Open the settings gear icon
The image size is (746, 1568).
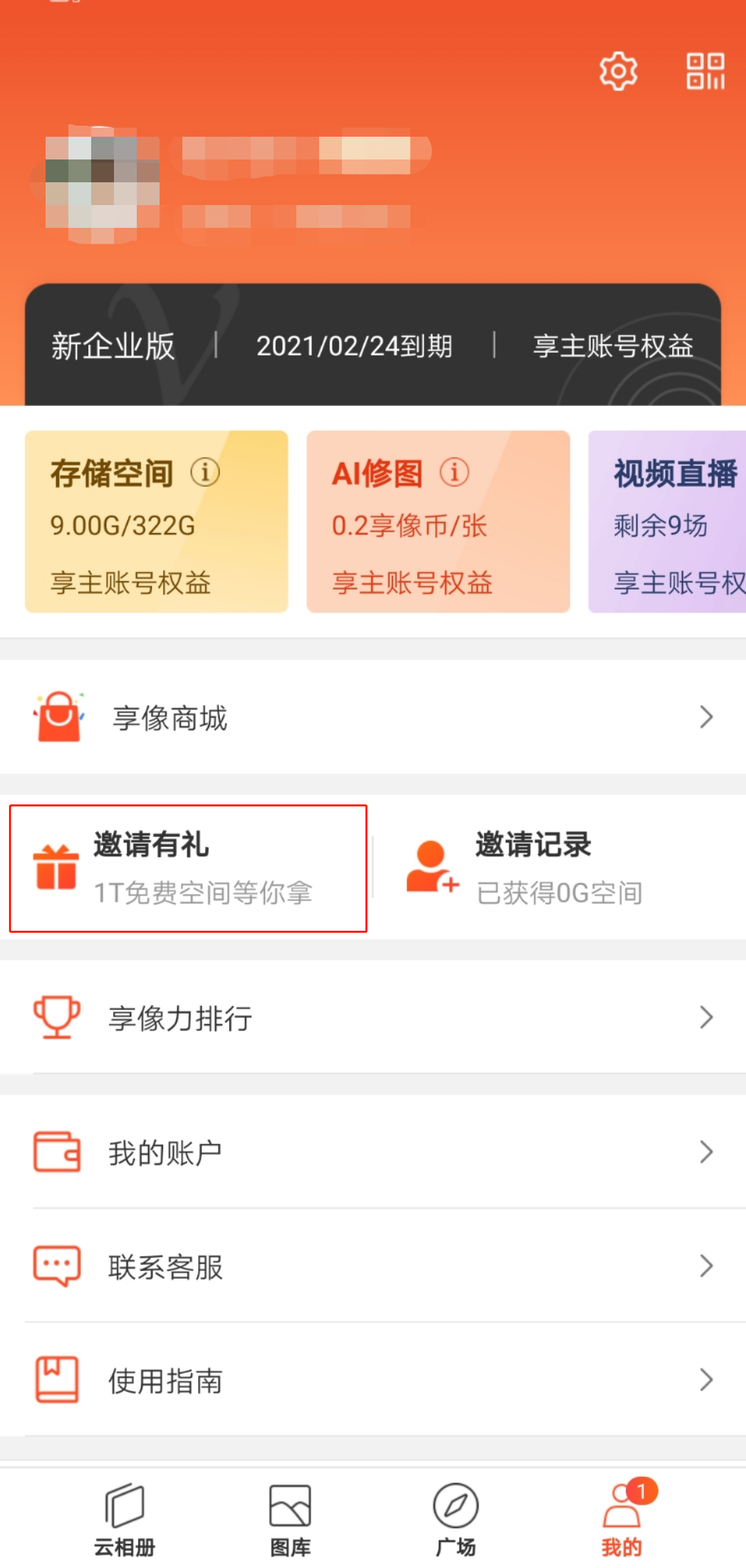point(618,71)
